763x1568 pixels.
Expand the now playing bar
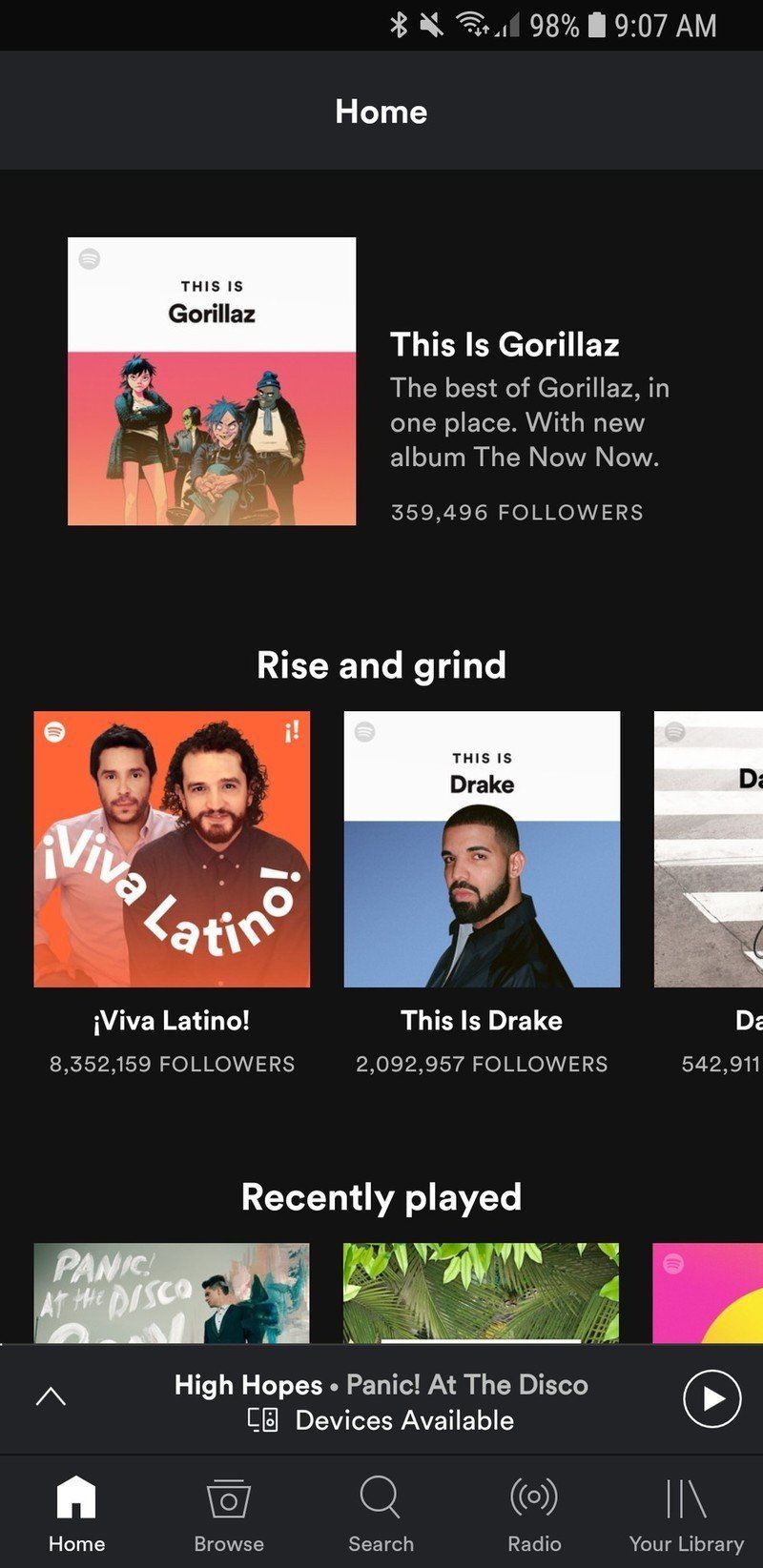51,1397
